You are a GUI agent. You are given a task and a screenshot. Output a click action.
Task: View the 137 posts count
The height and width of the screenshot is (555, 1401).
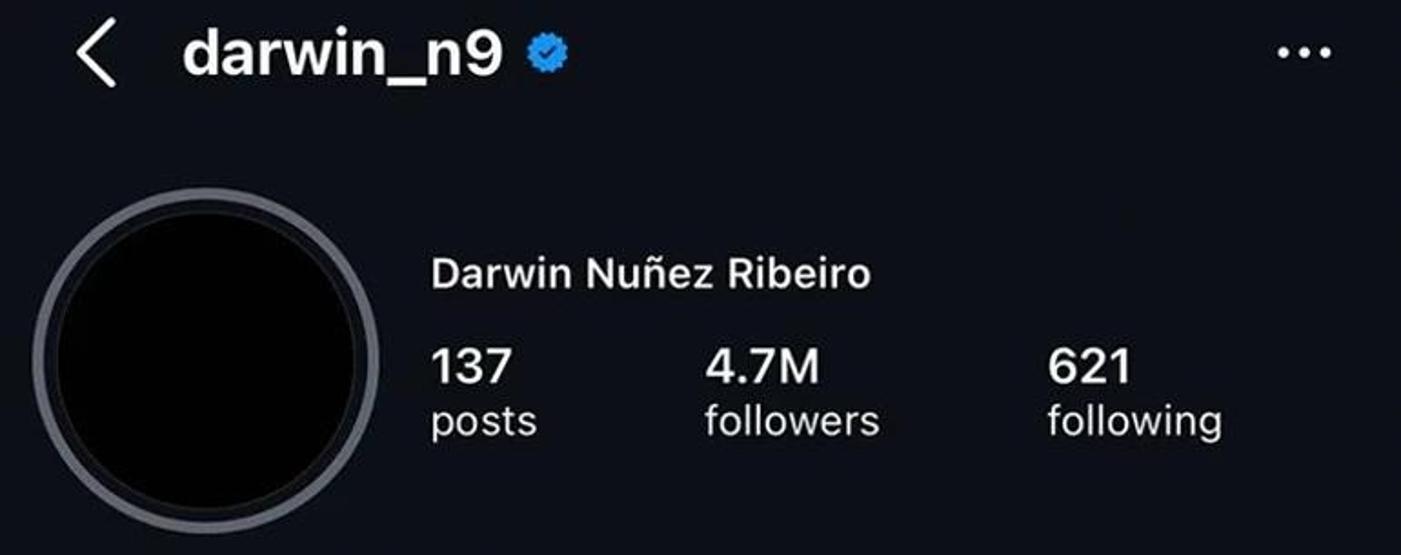[x=483, y=392]
